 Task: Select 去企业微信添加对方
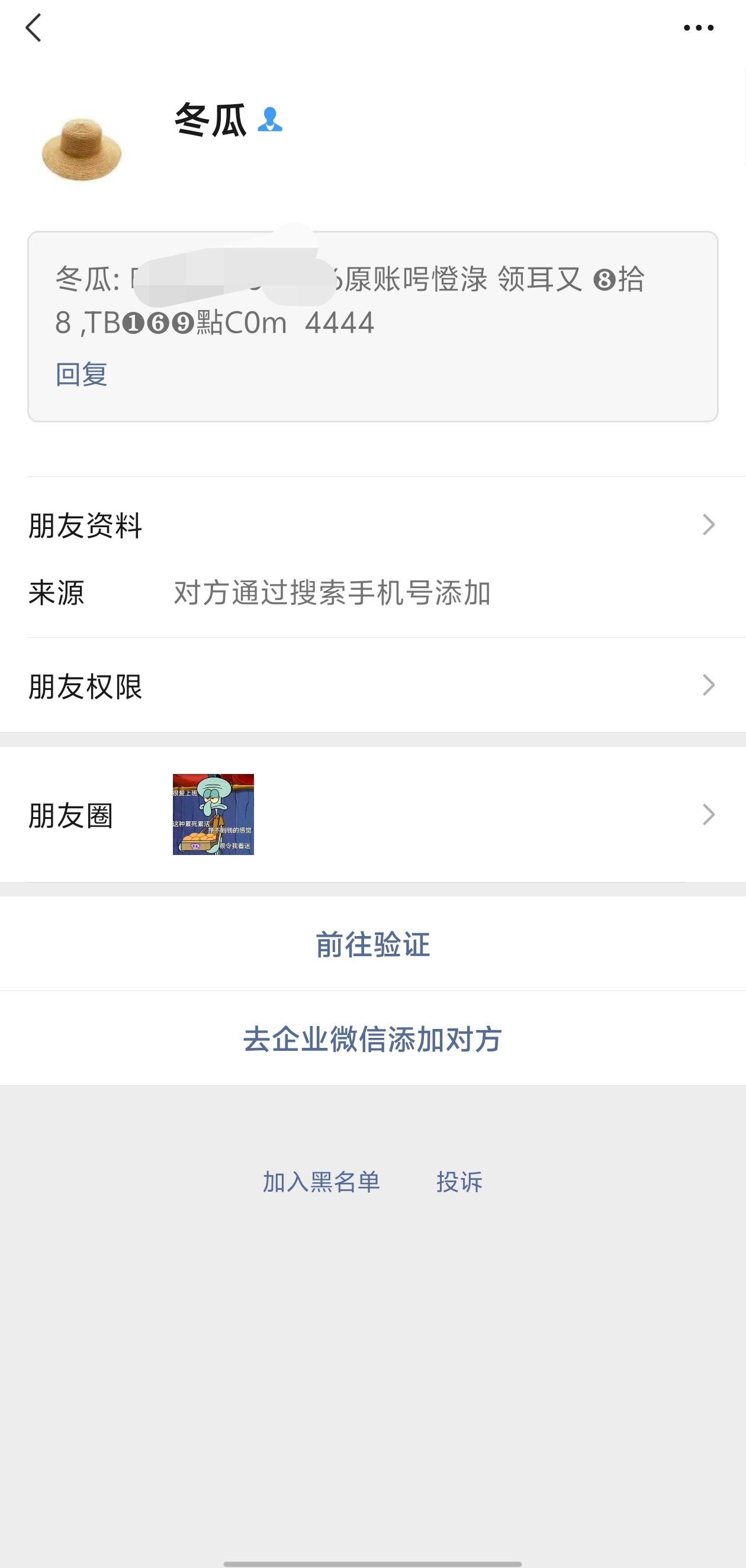pyautogui.click(x=372, y=1039)
